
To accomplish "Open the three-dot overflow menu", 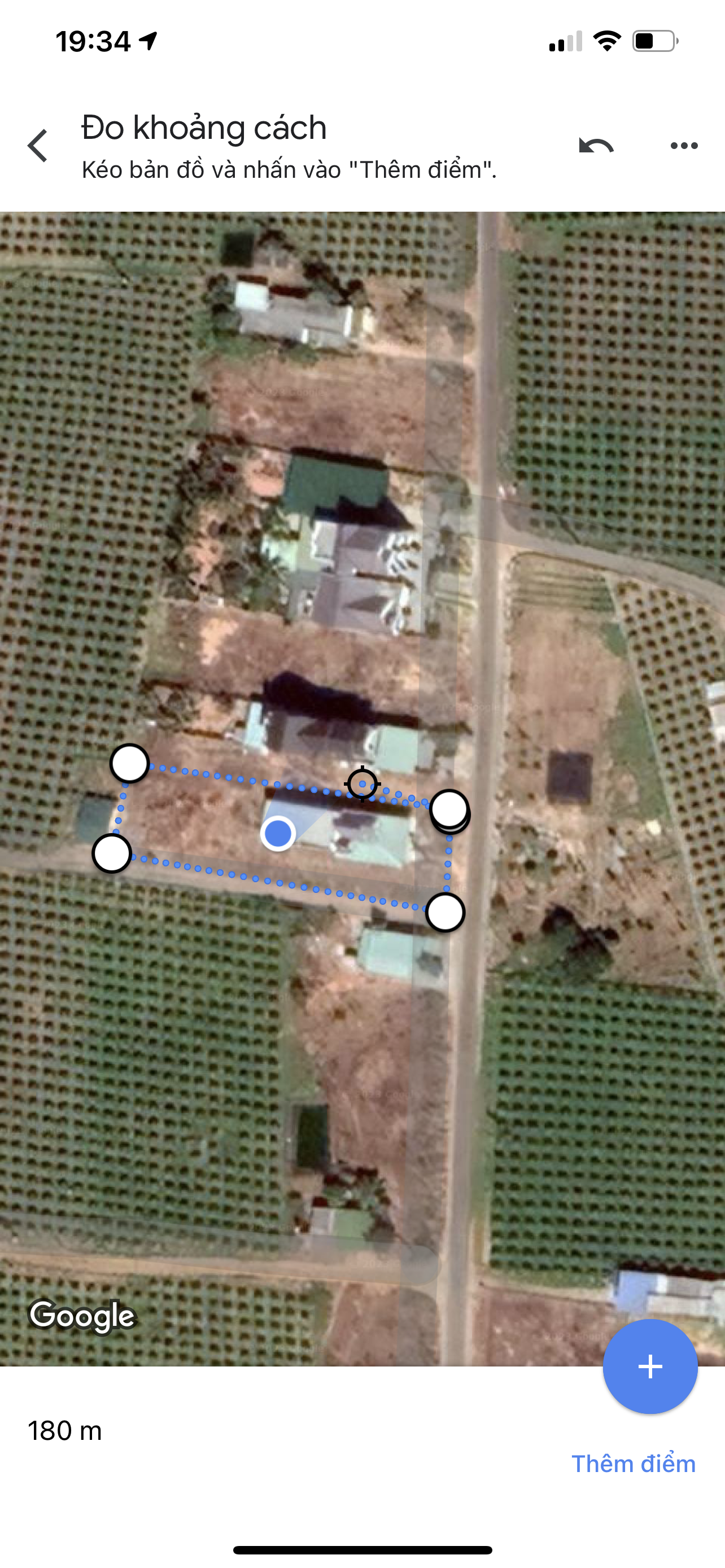I will (x=684, y=146).
